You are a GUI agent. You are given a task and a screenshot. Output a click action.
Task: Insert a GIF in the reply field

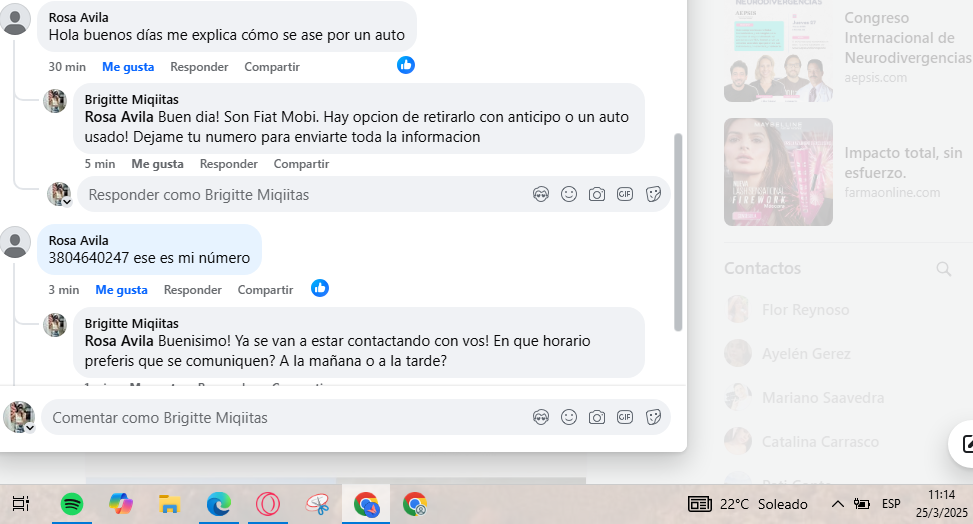pyautogui.click(x=625, y=195)
